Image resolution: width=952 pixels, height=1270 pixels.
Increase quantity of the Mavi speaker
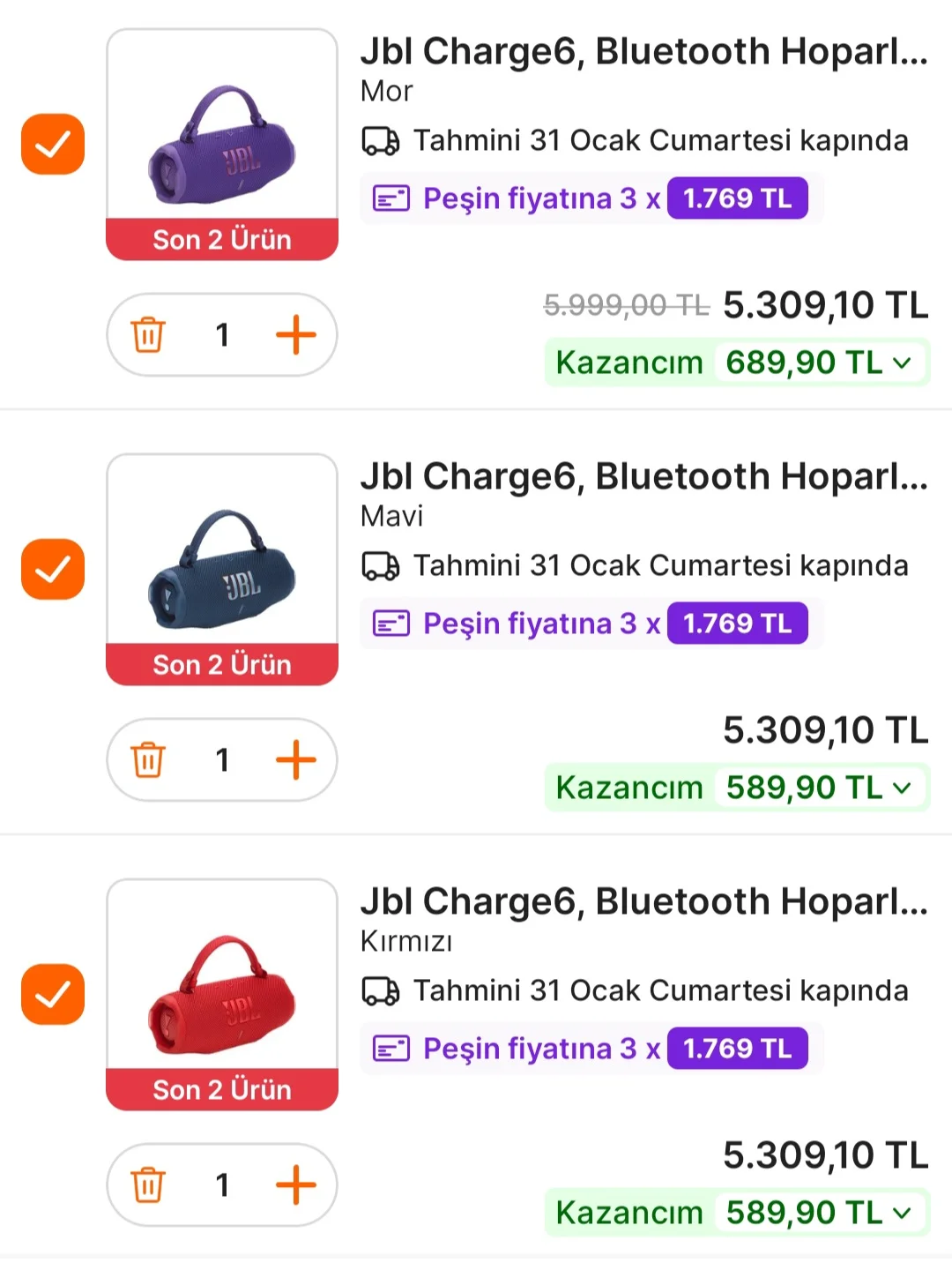coord(296,760)
